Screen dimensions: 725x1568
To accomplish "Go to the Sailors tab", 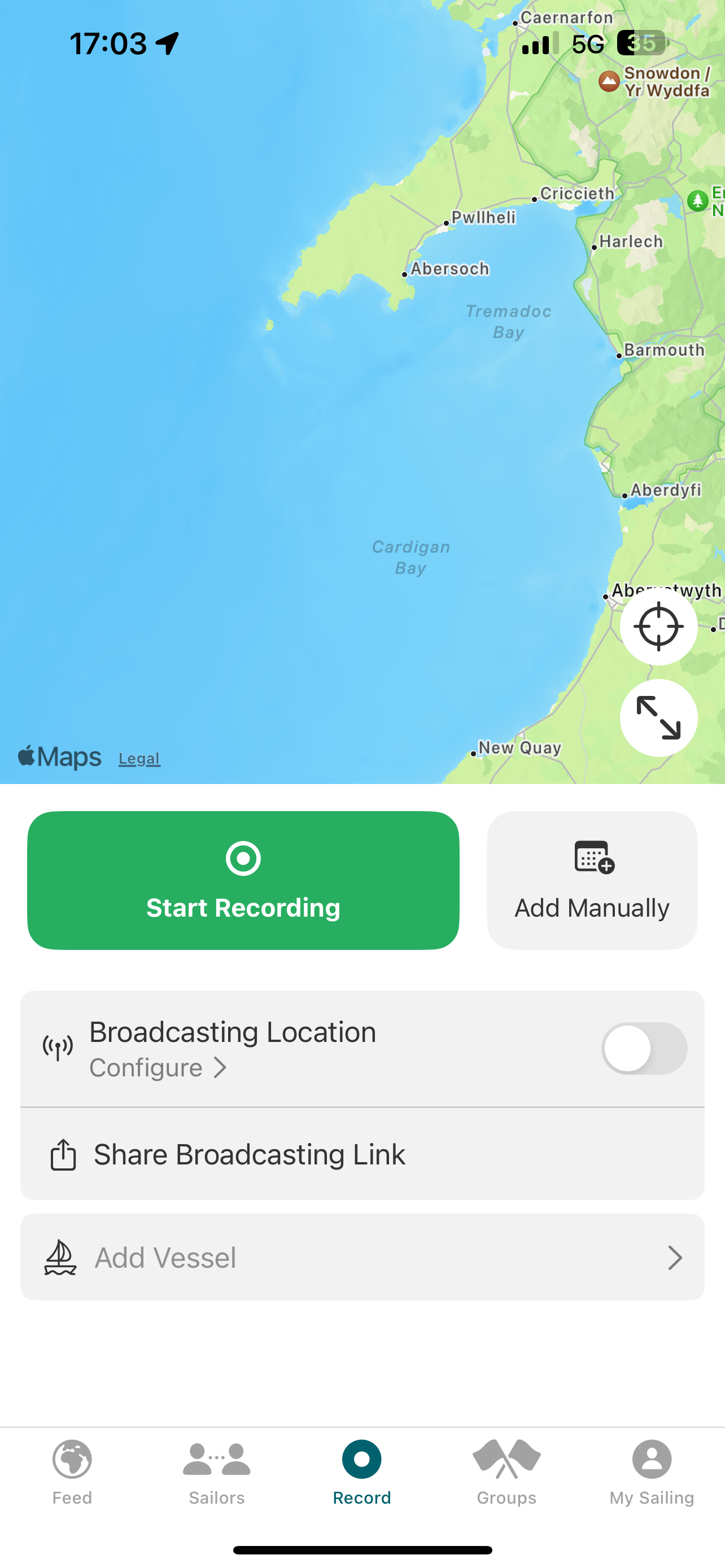I will 217,1470.
